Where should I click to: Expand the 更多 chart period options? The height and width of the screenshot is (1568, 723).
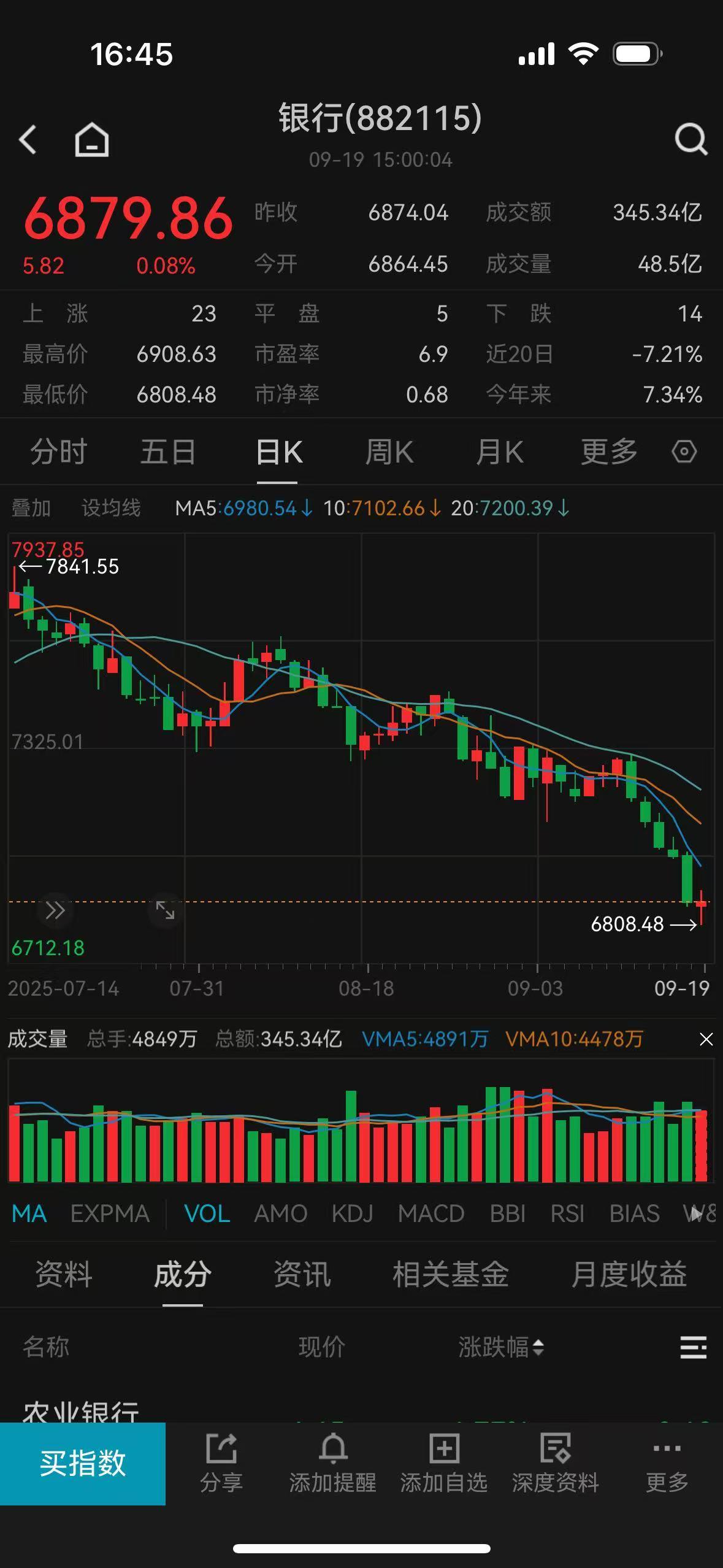(x=609, y=452)
